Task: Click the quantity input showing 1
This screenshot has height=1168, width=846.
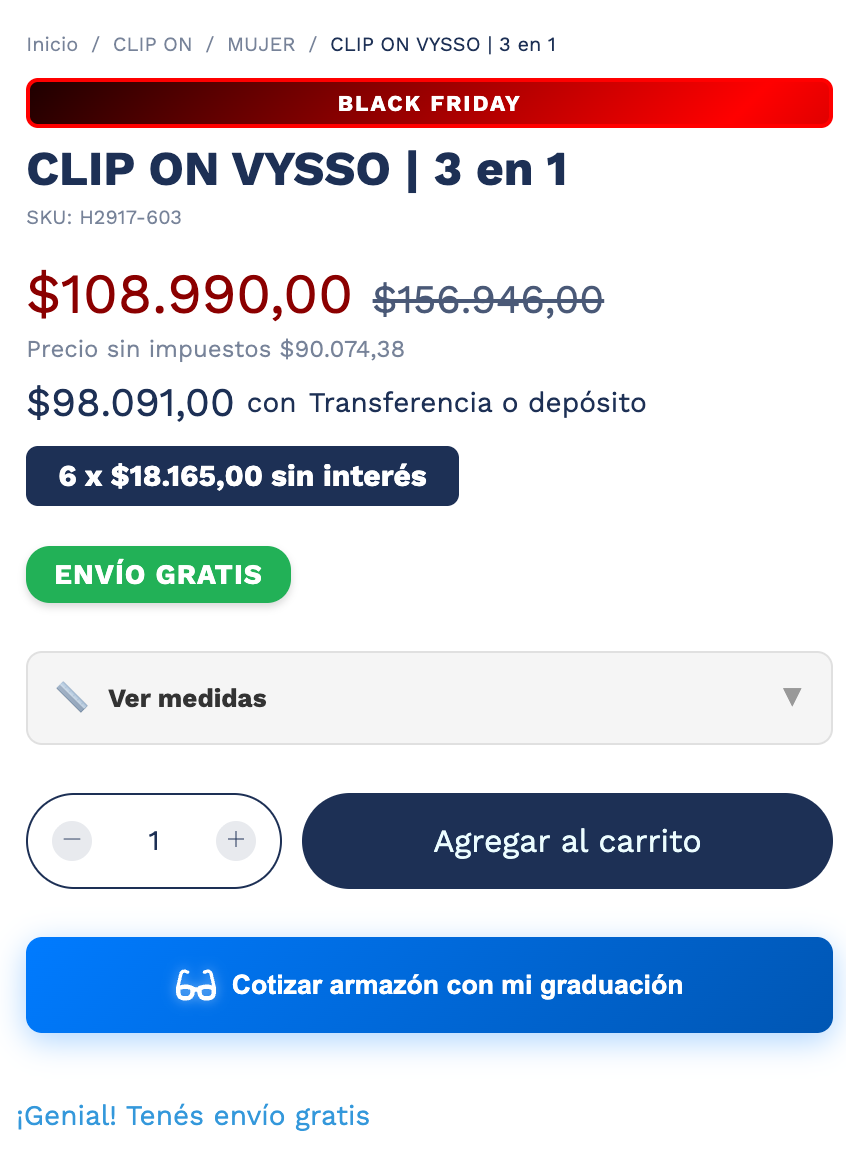Action: (153, 841)
